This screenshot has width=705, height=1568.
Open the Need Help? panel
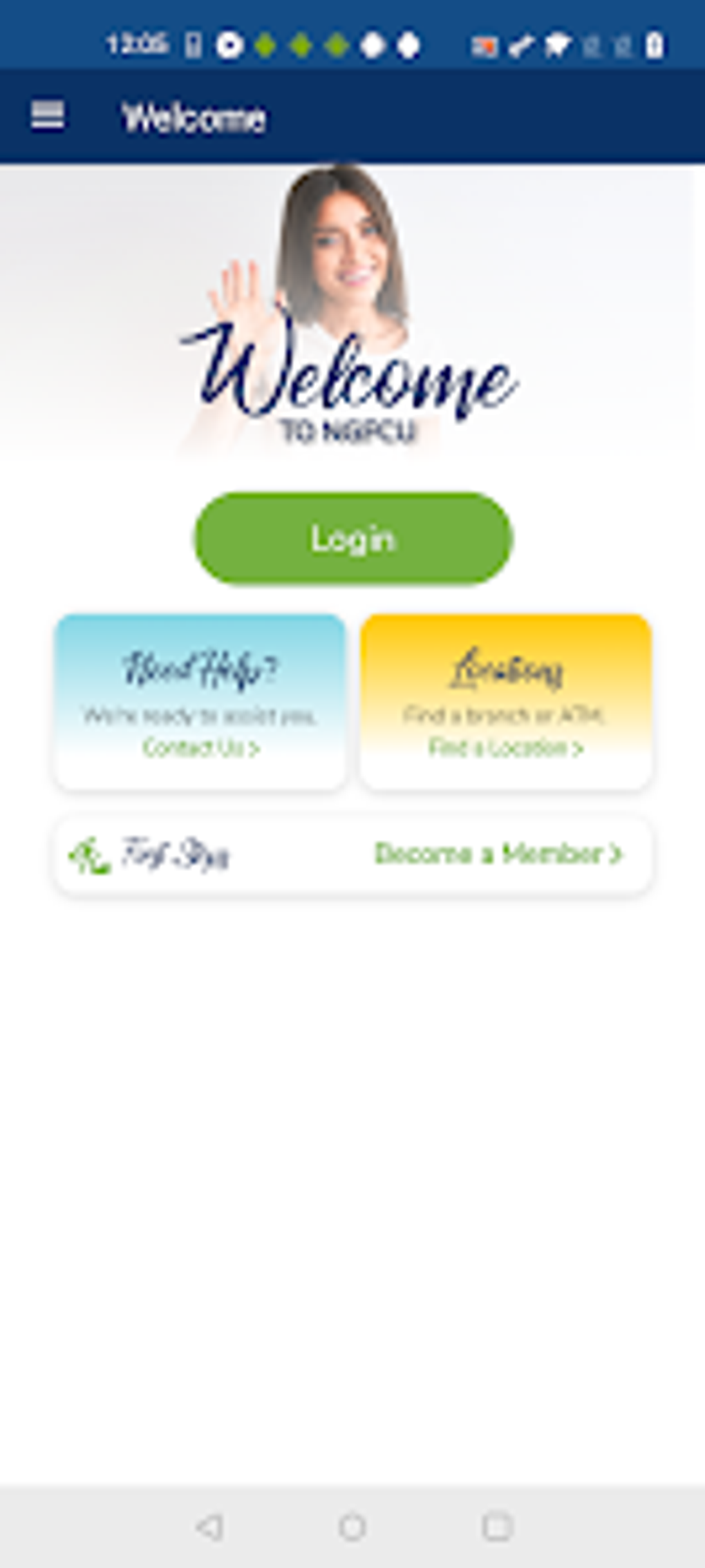(x=200, y=700)
